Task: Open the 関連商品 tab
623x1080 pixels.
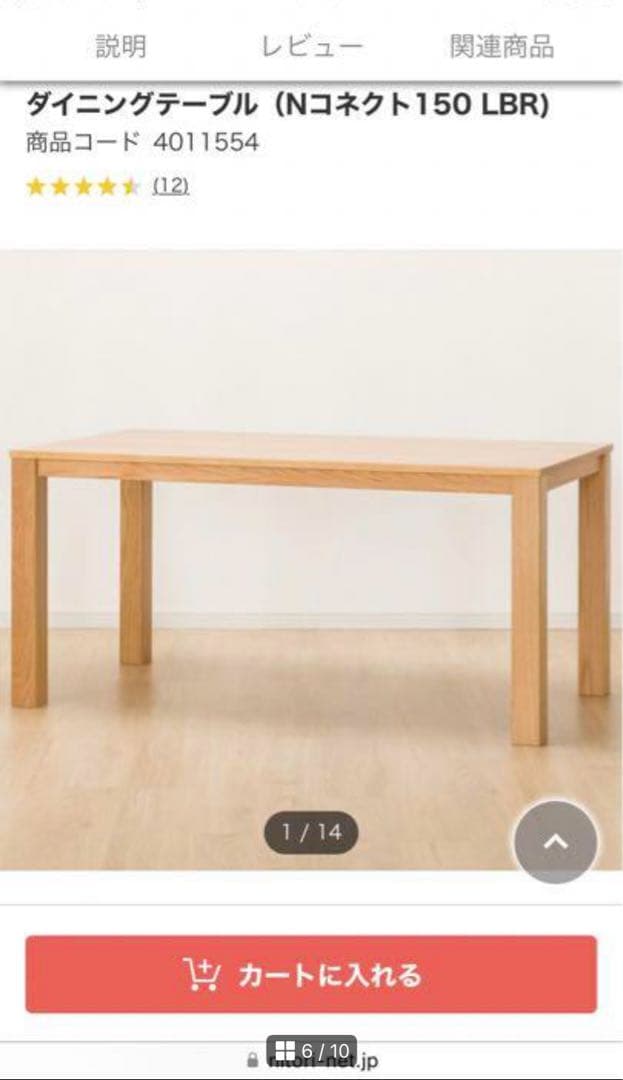Action: tap(501, 46)
